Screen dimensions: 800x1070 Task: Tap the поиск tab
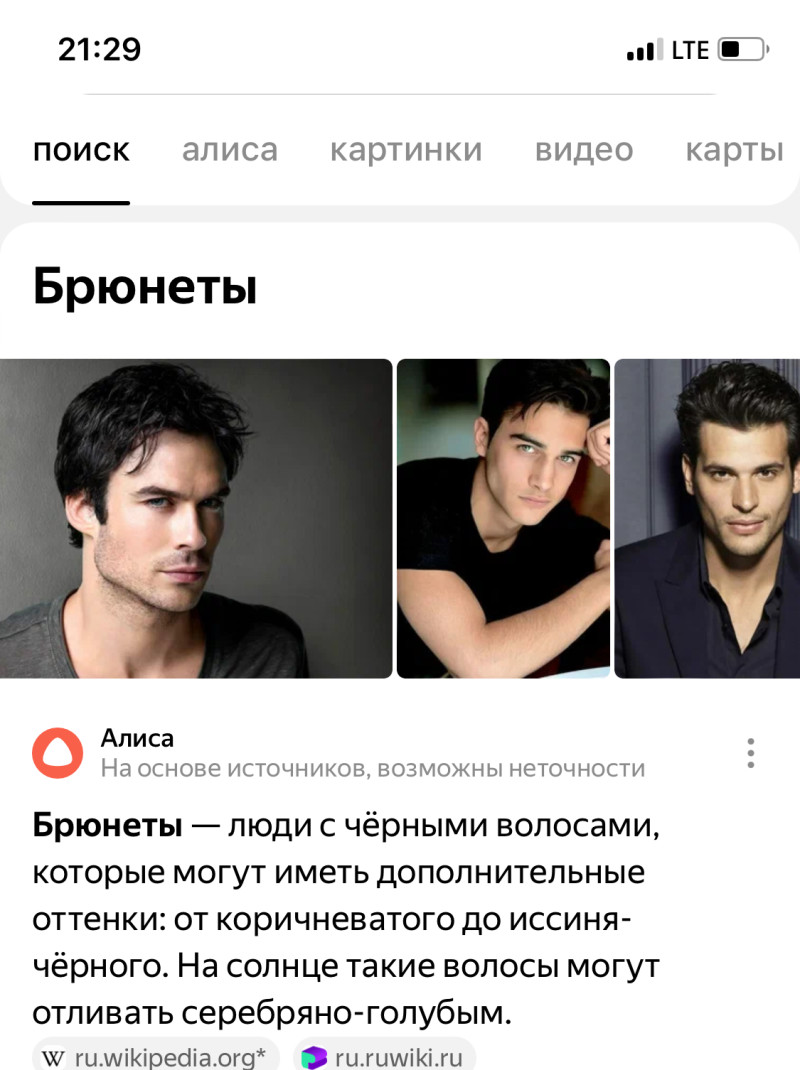(x=81, y=150)
